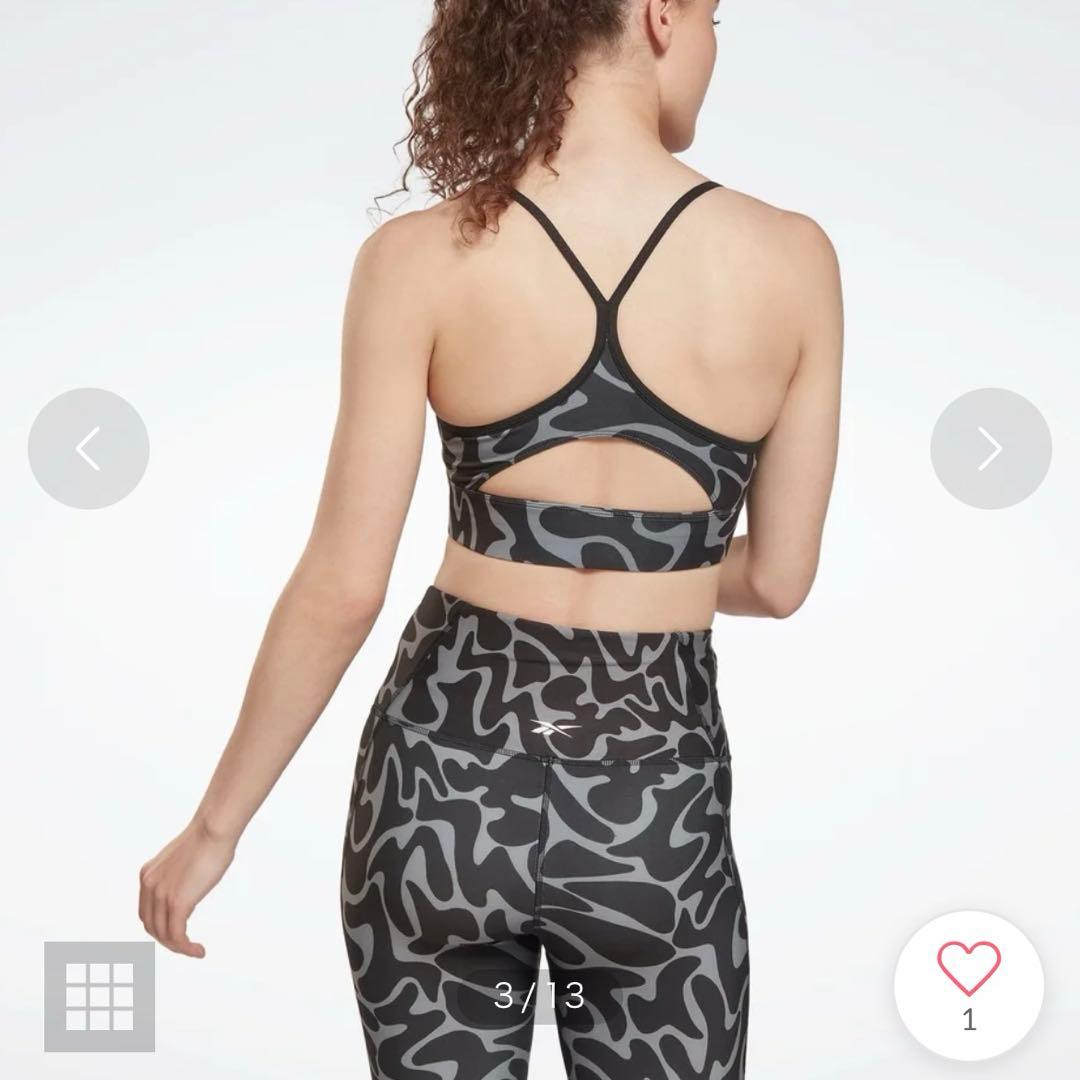Show the next product photo
Screen dimensions: 1080x1080
[x=990, y=449]
